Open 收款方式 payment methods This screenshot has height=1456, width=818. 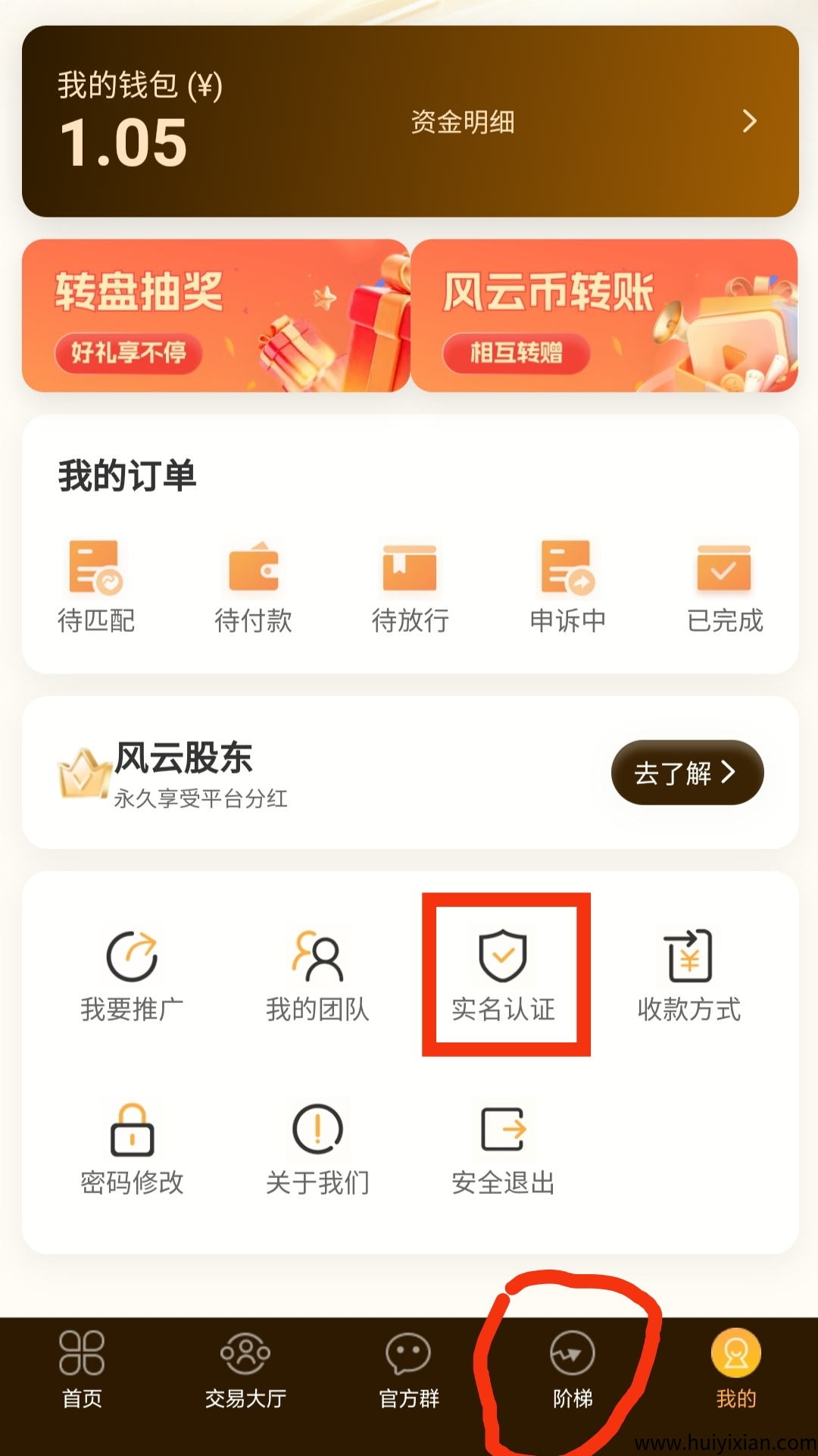689,976
